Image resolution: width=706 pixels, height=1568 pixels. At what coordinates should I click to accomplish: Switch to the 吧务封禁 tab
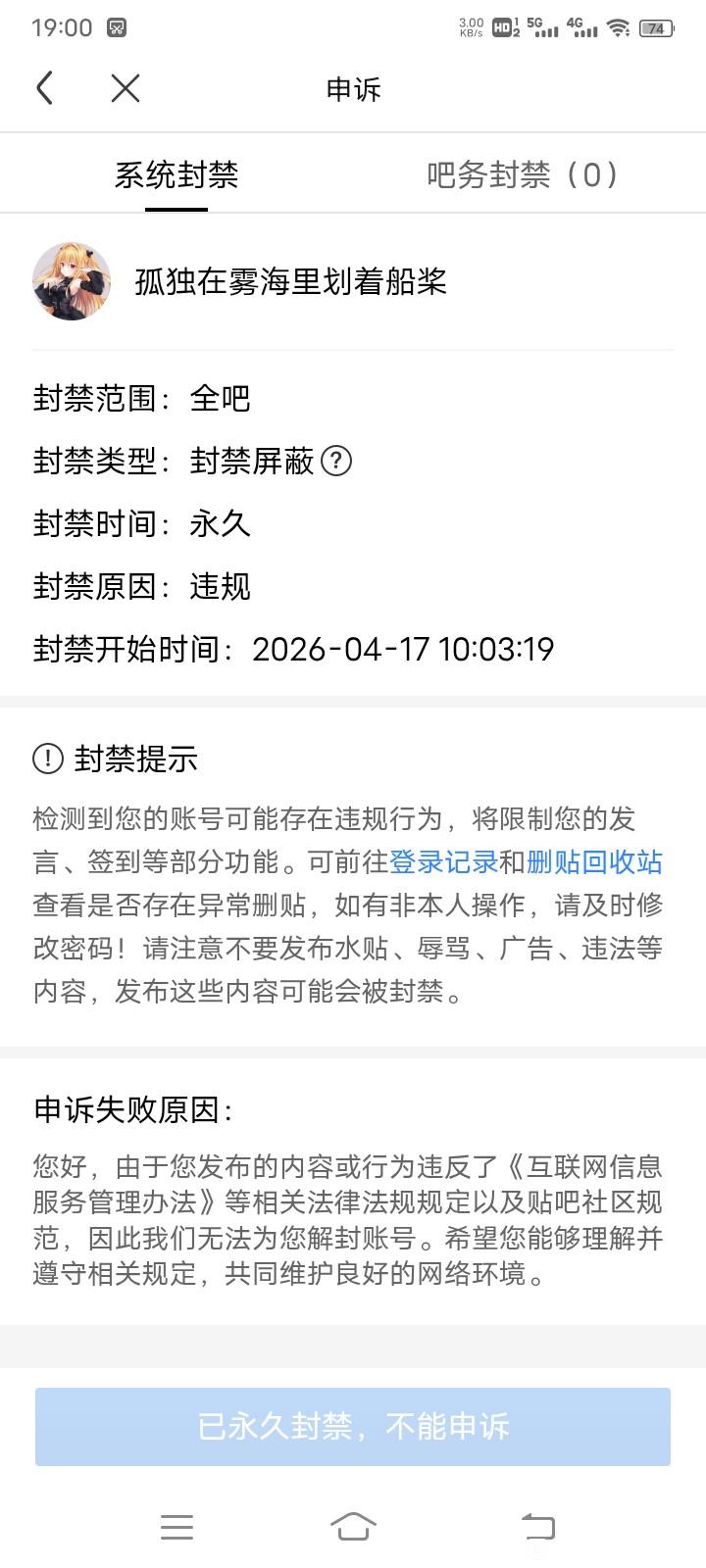(x=524, y=174)
